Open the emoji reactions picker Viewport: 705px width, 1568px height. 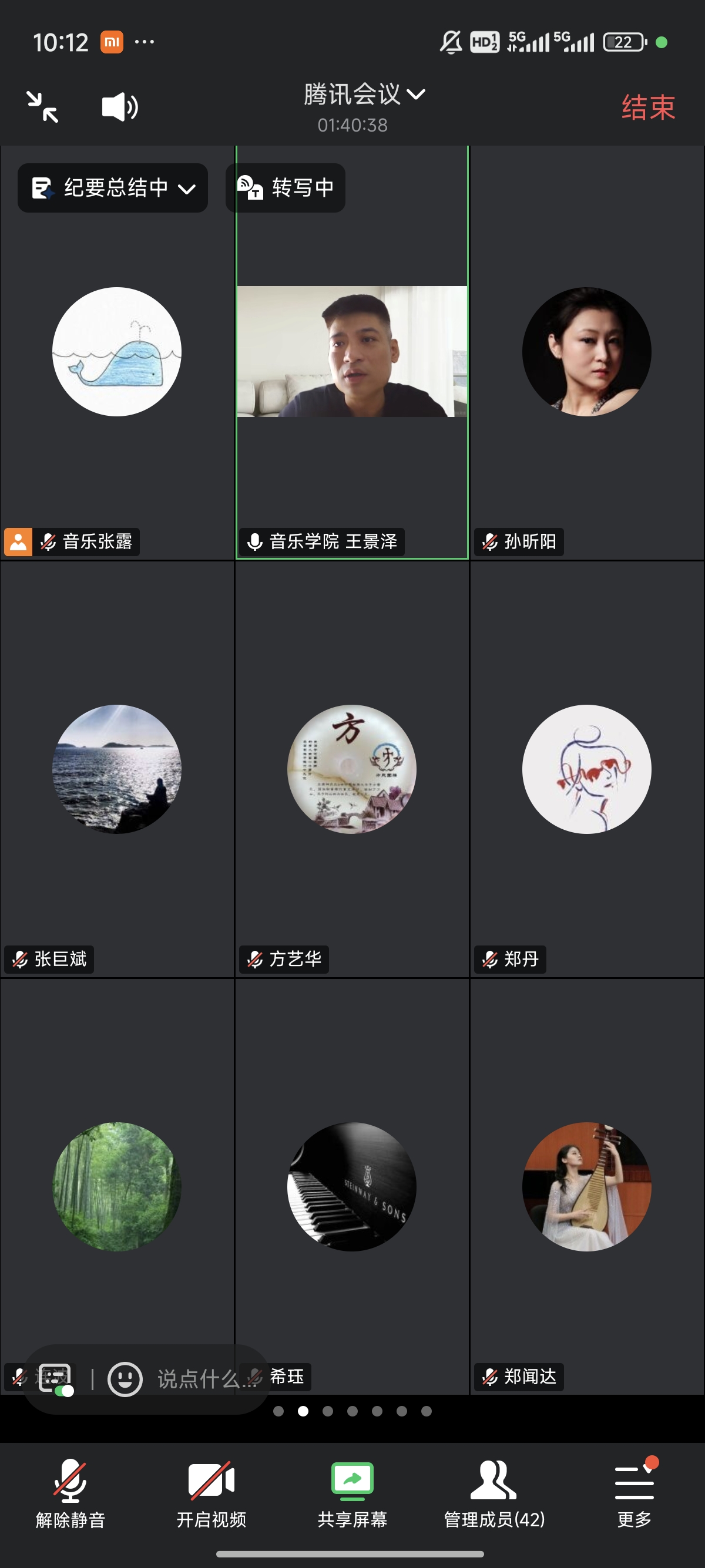[x=125, y=1379]
